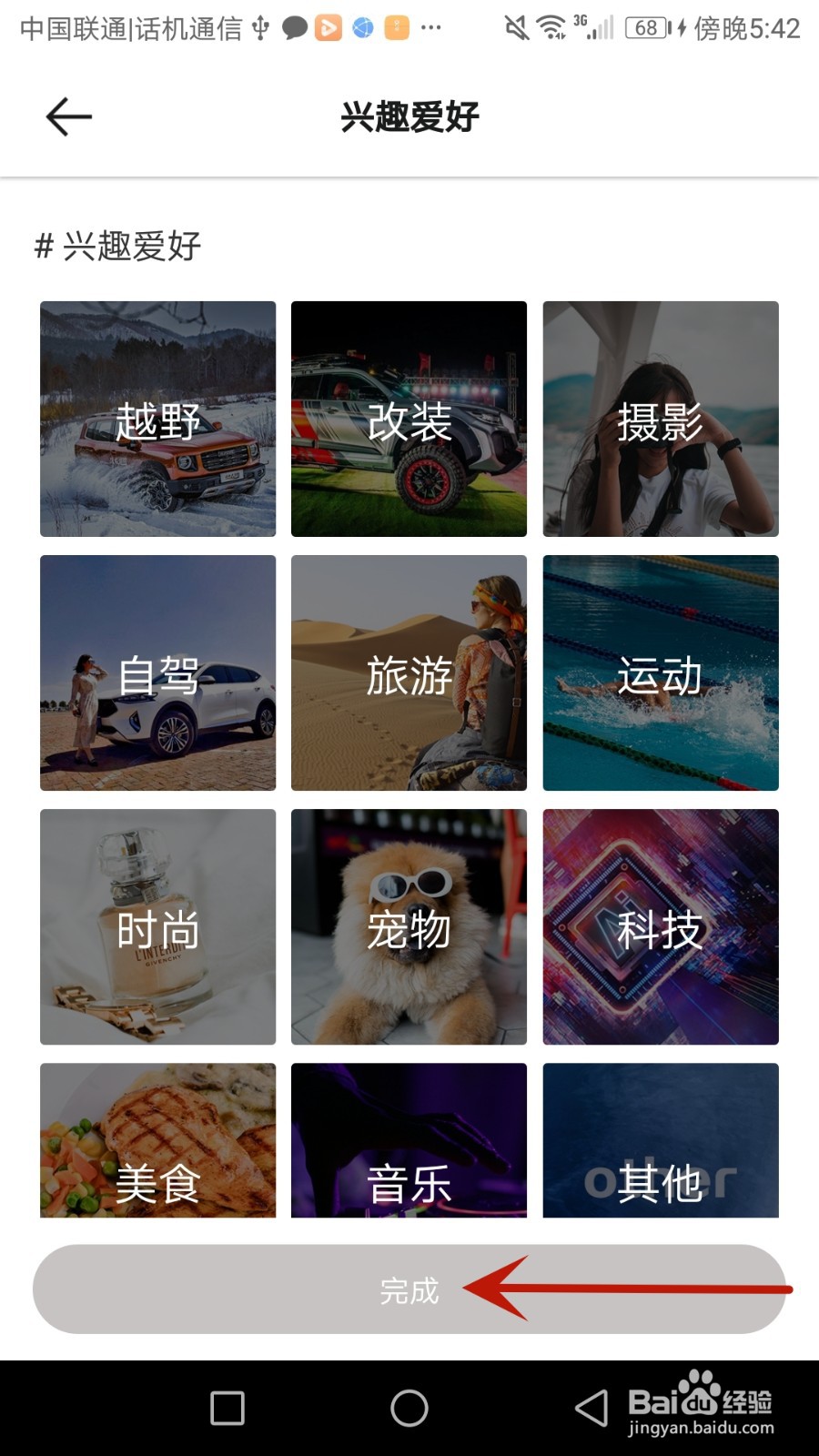Viewport: 819px width, 1456px height.
Task: Tap the back arrow icon
Action: (x=67, y=116)
